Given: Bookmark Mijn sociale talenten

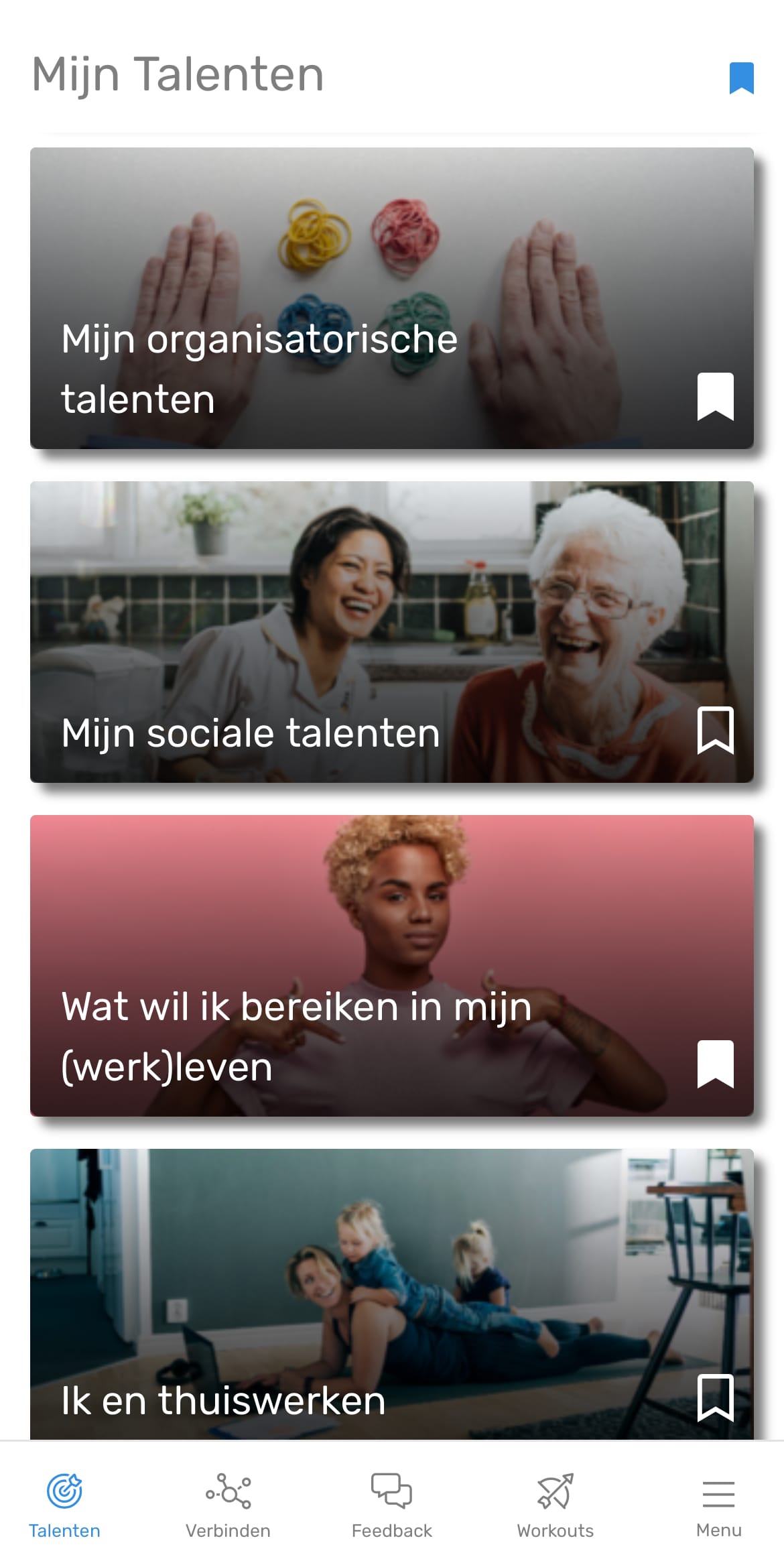Looking at the screenshot, I should click(715, 731).
